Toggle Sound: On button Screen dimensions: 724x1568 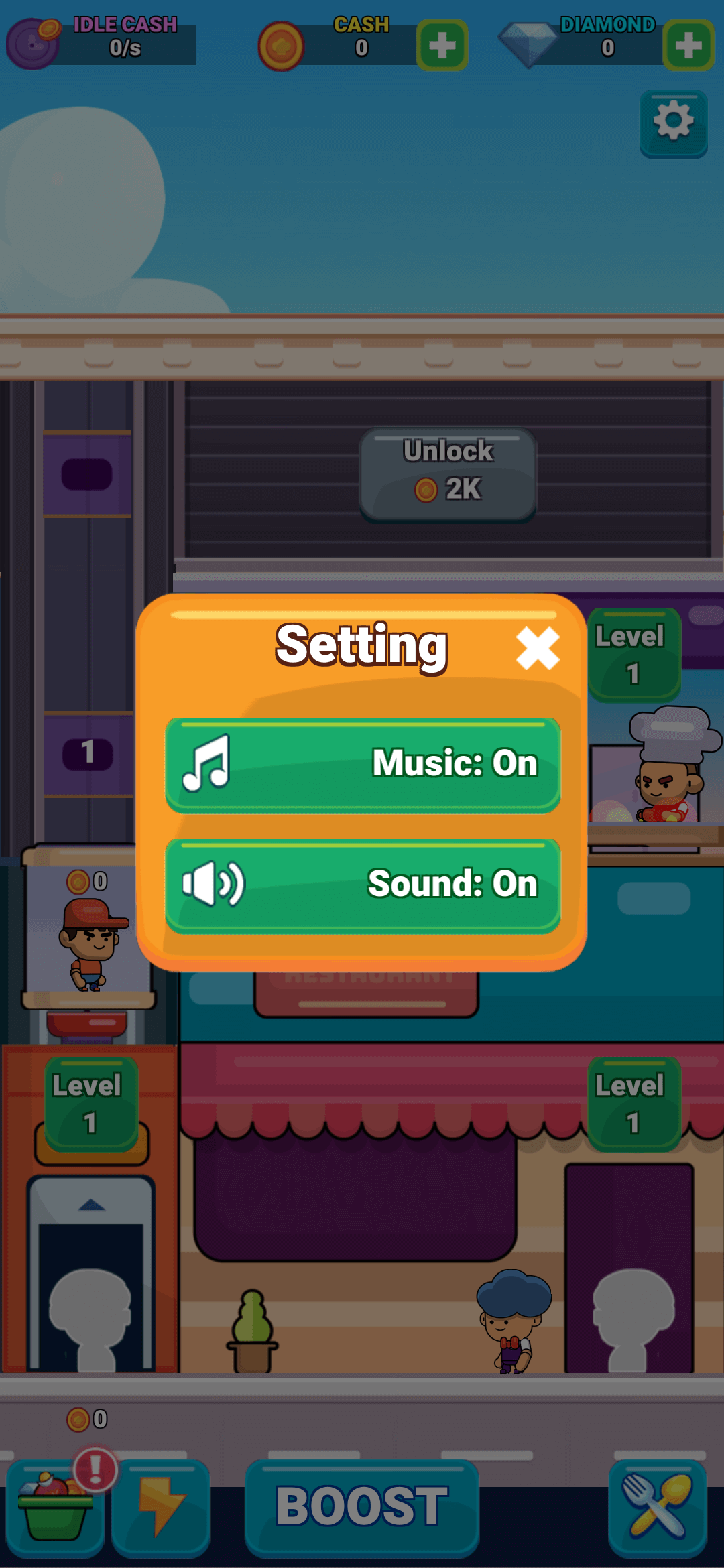click(363, 885)
